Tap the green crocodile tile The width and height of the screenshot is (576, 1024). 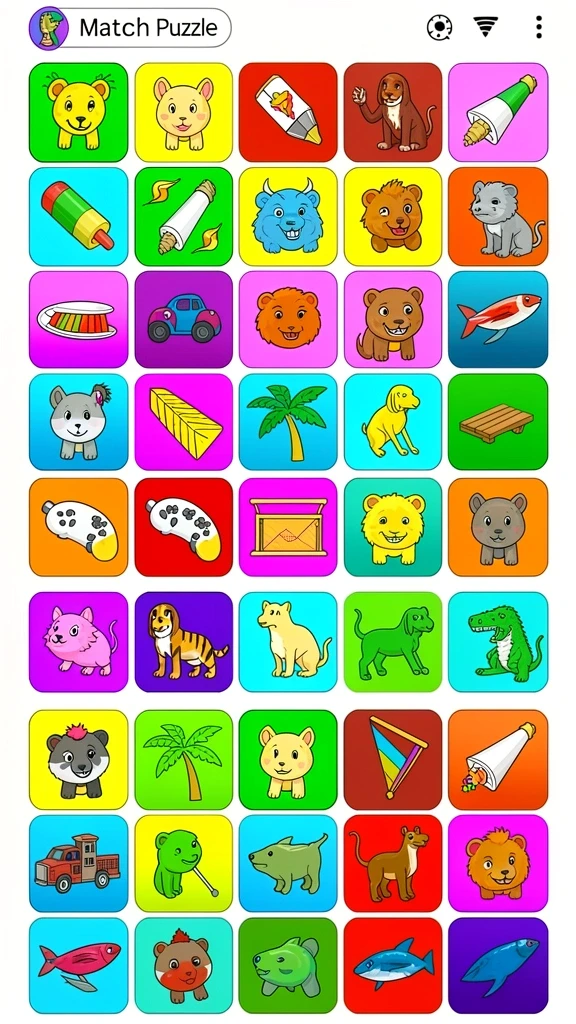click(498, 642)
